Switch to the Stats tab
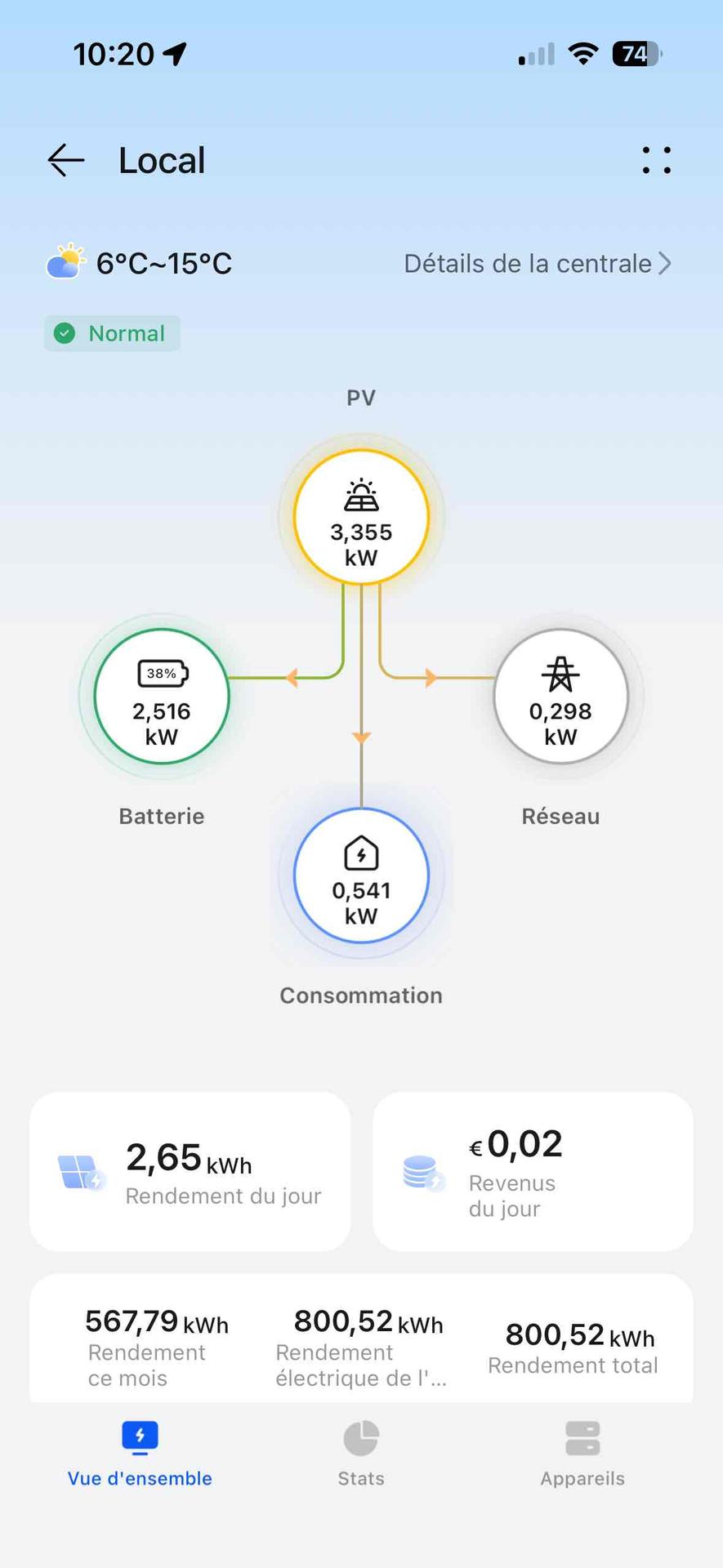This screenshot has width=723, height=1568. point(361,1454)
